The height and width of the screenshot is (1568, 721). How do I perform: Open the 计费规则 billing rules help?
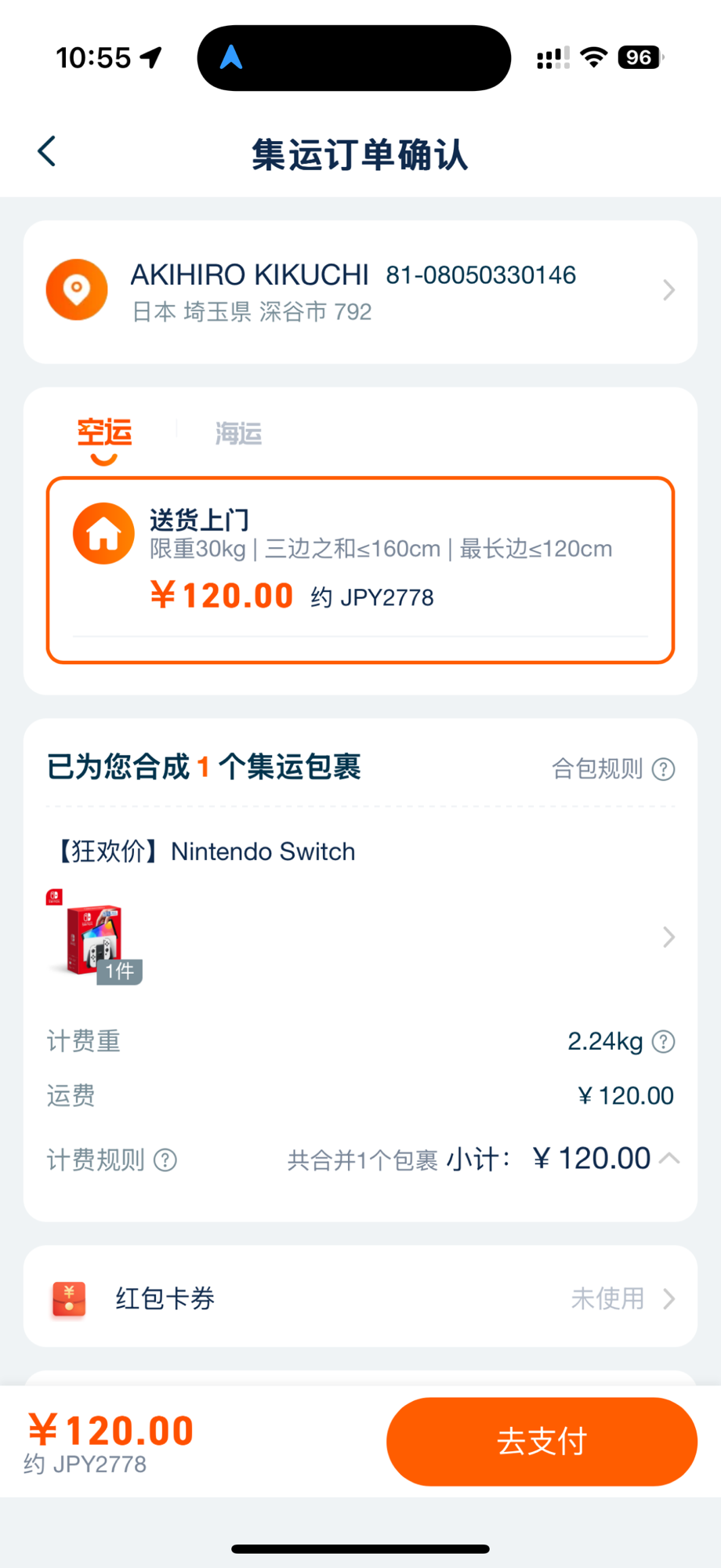click(111, 1160)
